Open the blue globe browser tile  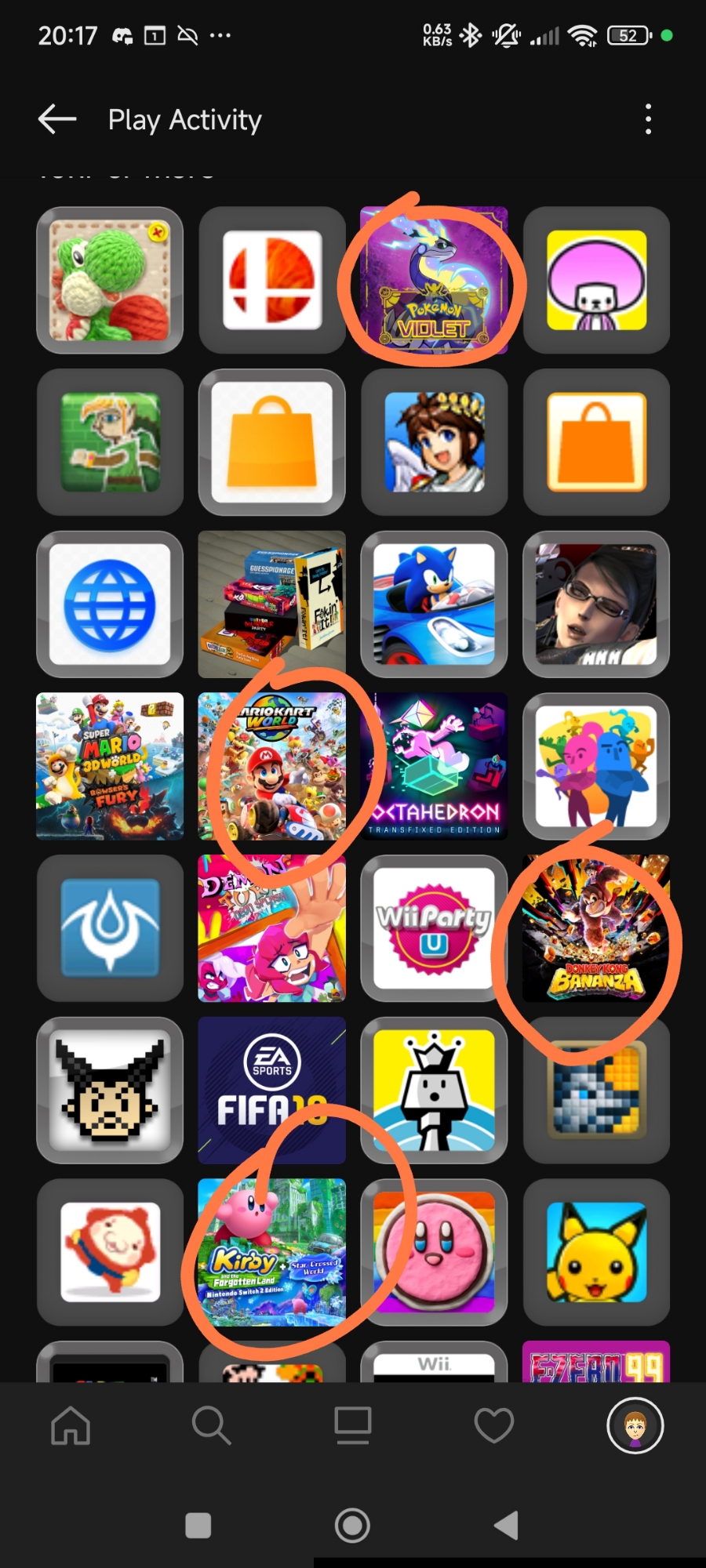tap(110, 604)
